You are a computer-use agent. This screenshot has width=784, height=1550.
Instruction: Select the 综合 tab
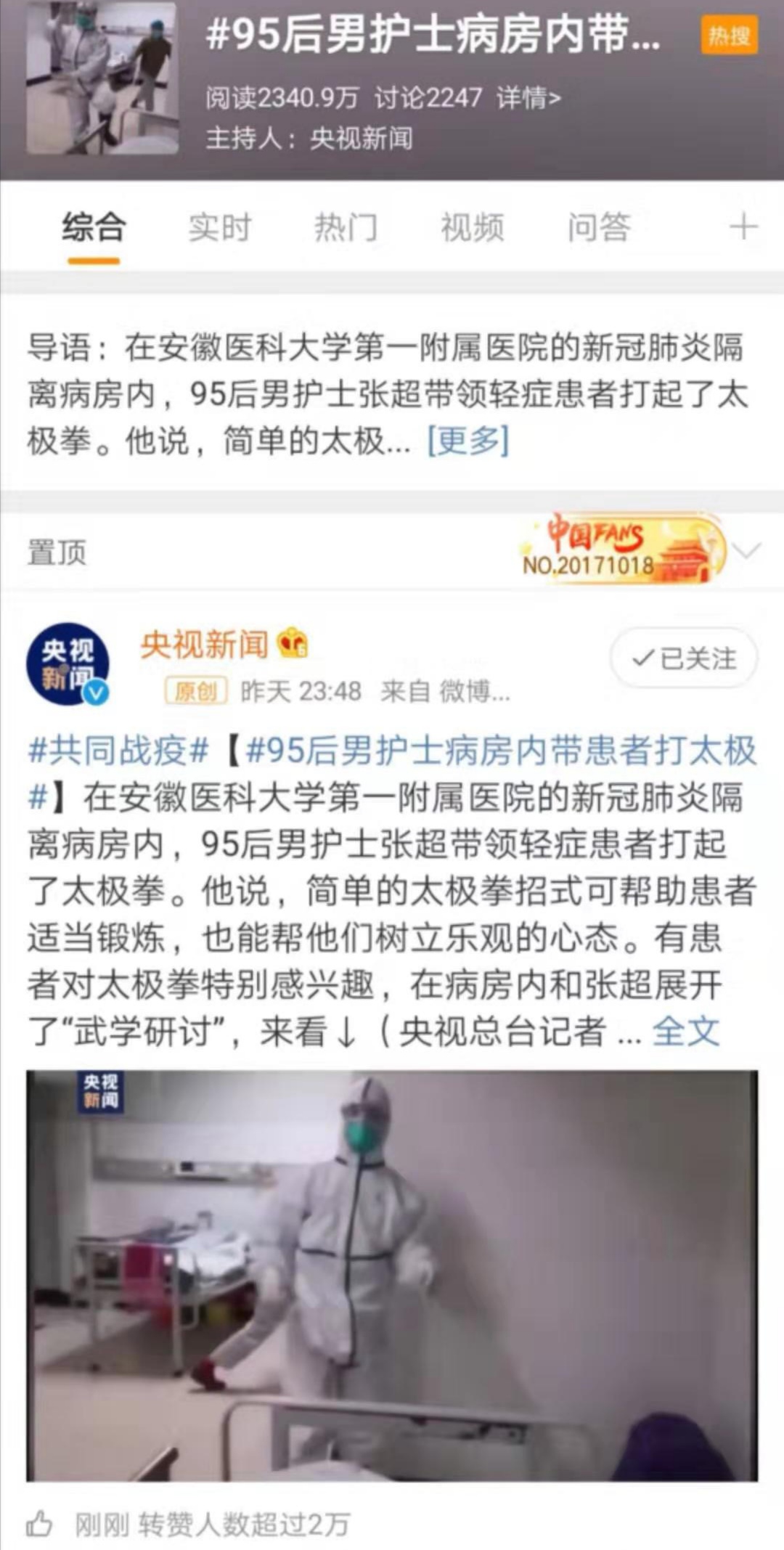tap(94, 228)
